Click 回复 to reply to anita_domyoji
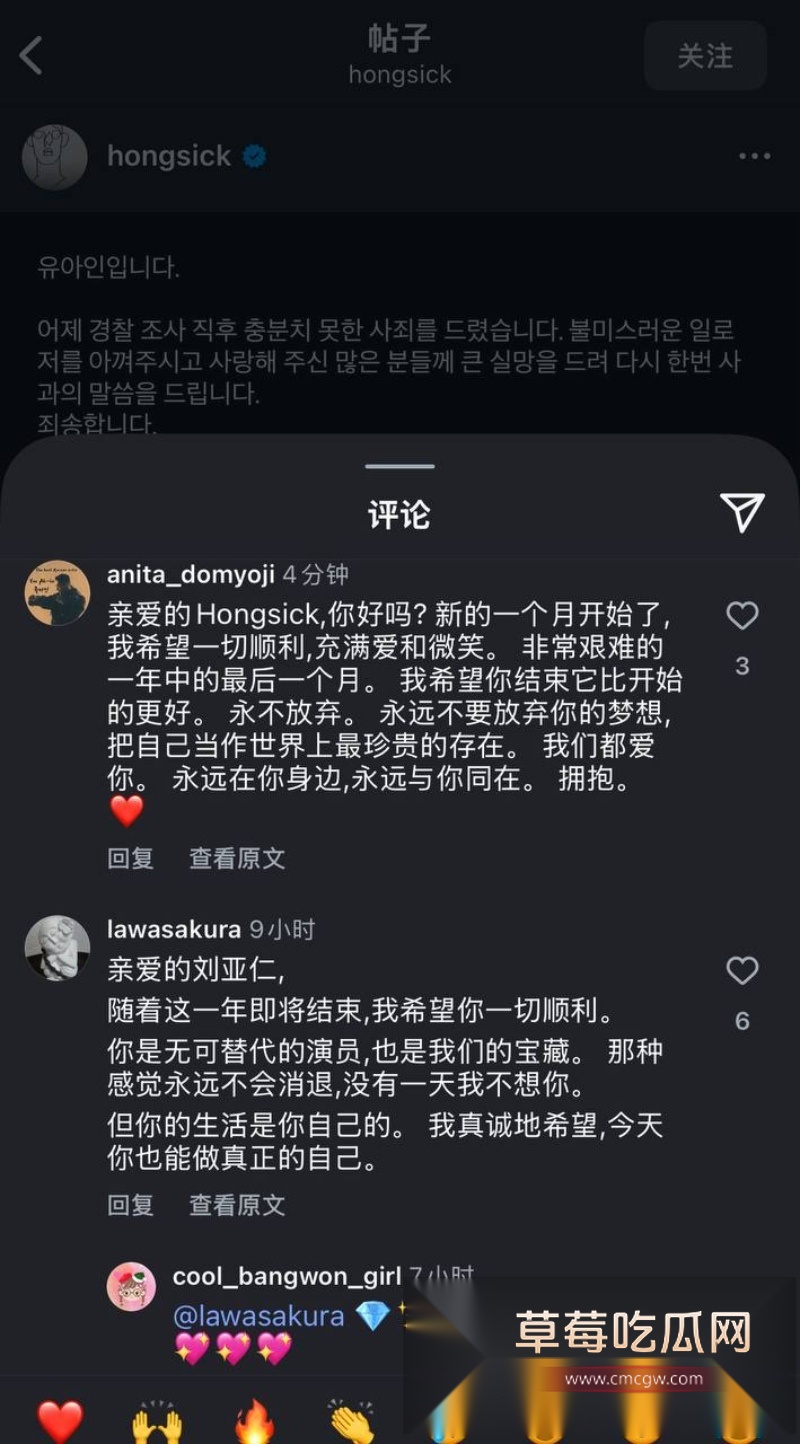 [130, 859]
